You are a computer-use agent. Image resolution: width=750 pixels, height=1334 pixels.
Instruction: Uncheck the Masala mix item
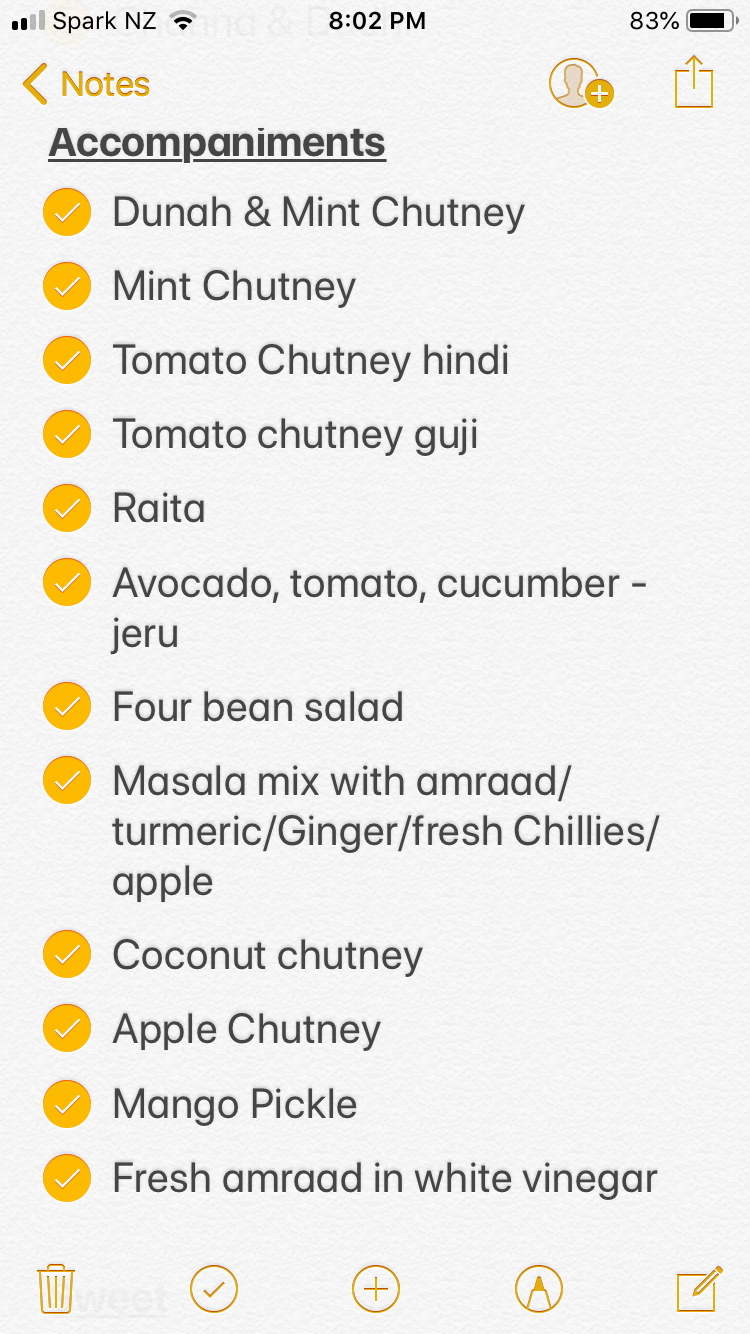click(67, 781)
